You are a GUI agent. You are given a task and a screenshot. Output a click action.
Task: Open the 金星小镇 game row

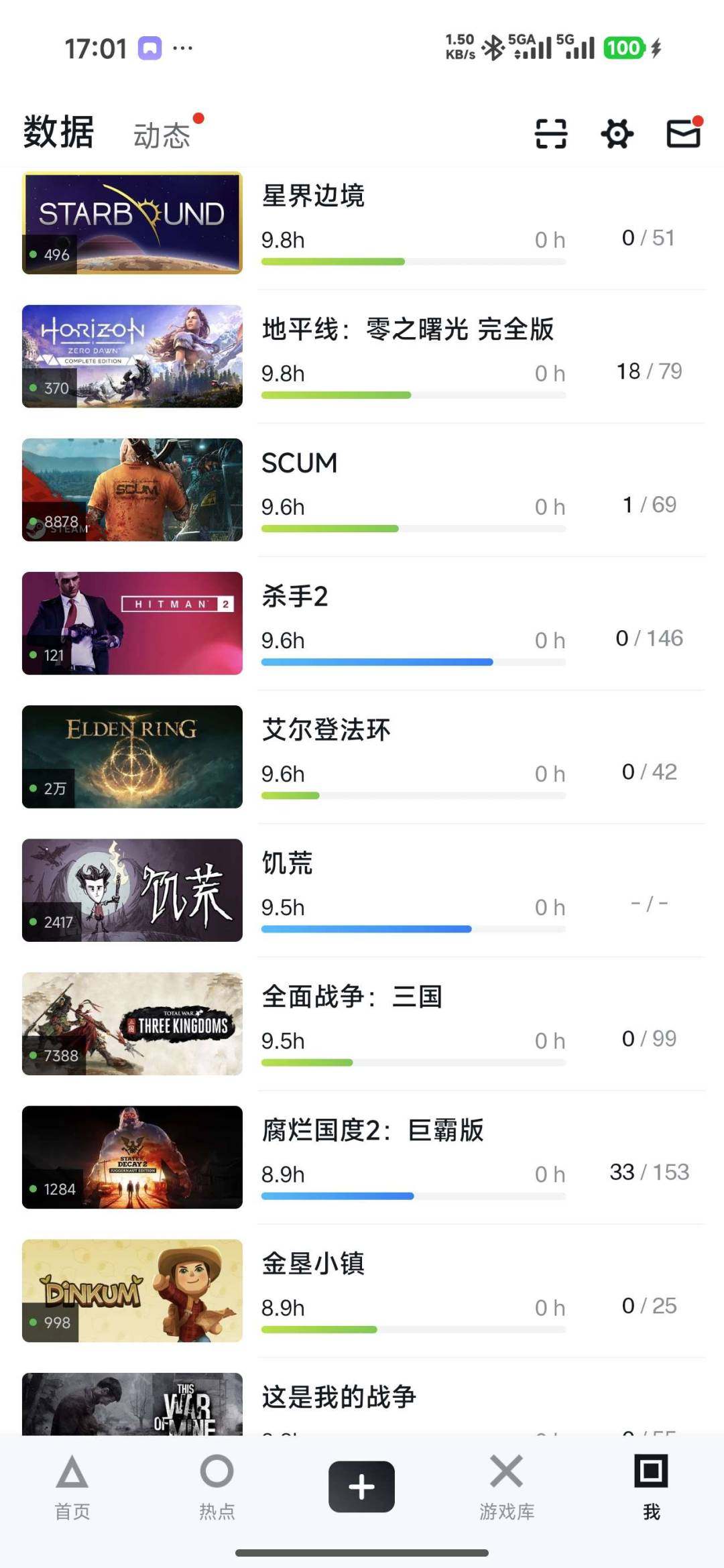pyautogui.click(x=362, y=1290)
